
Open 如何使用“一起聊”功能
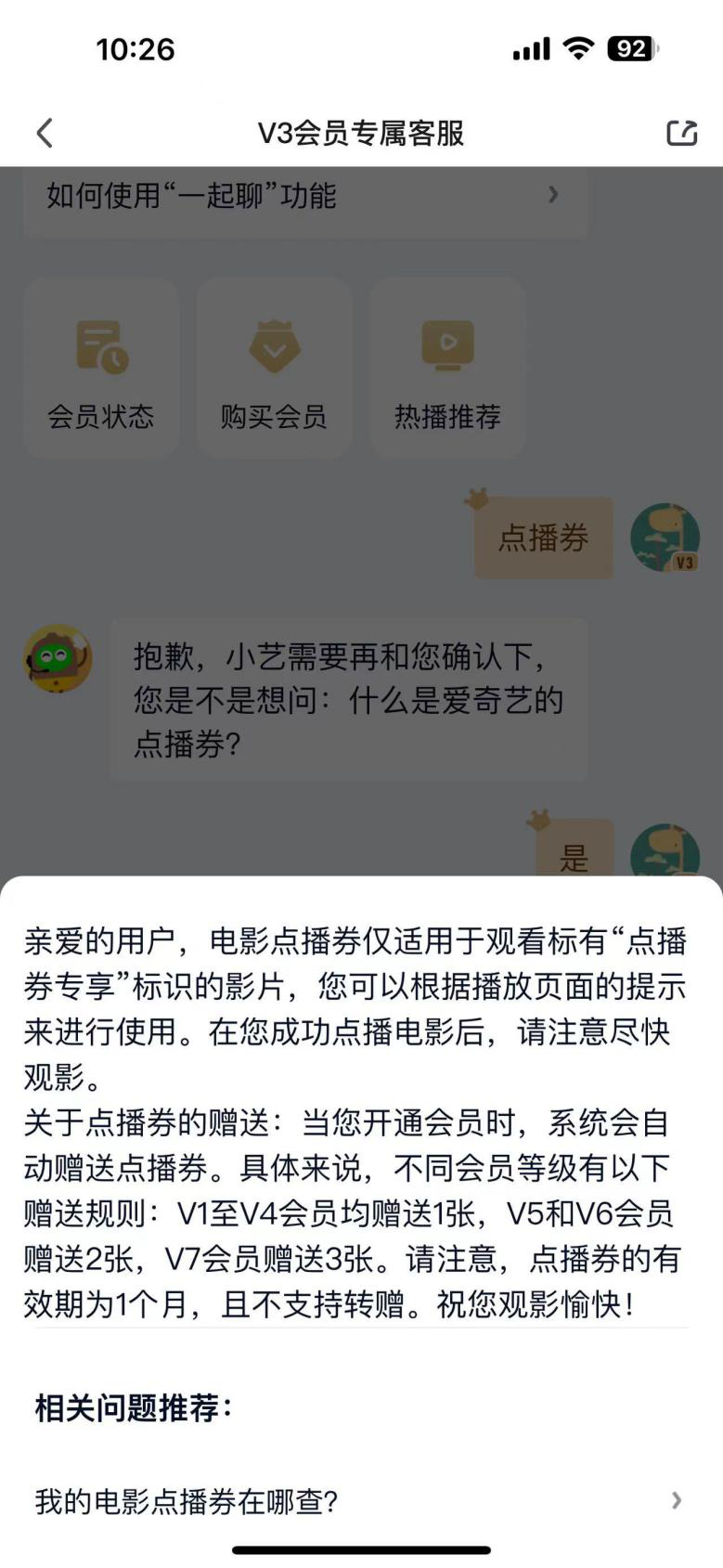(304, 196)
